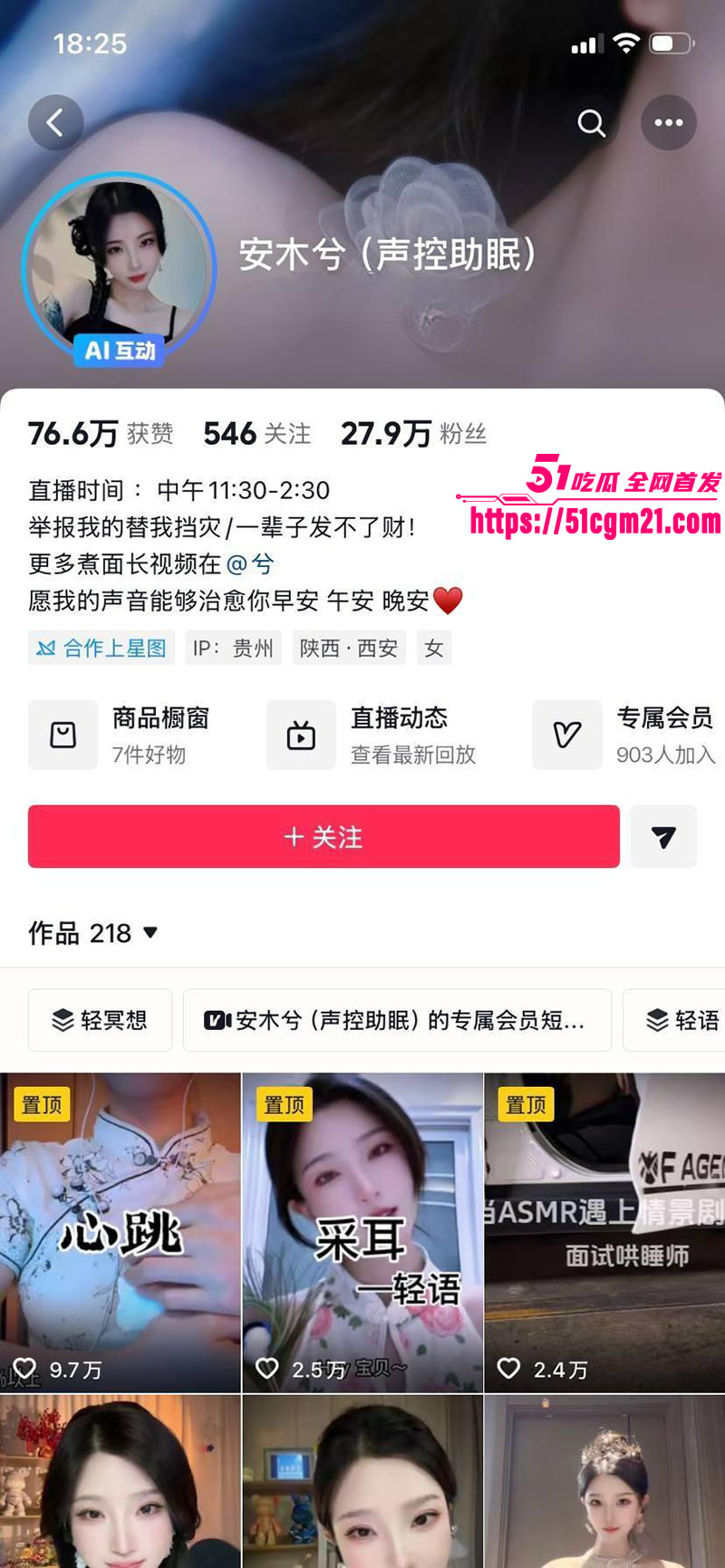Follow this user with 关注 button
This screenshot has width=725, height=1568.
tap(324, 836)
